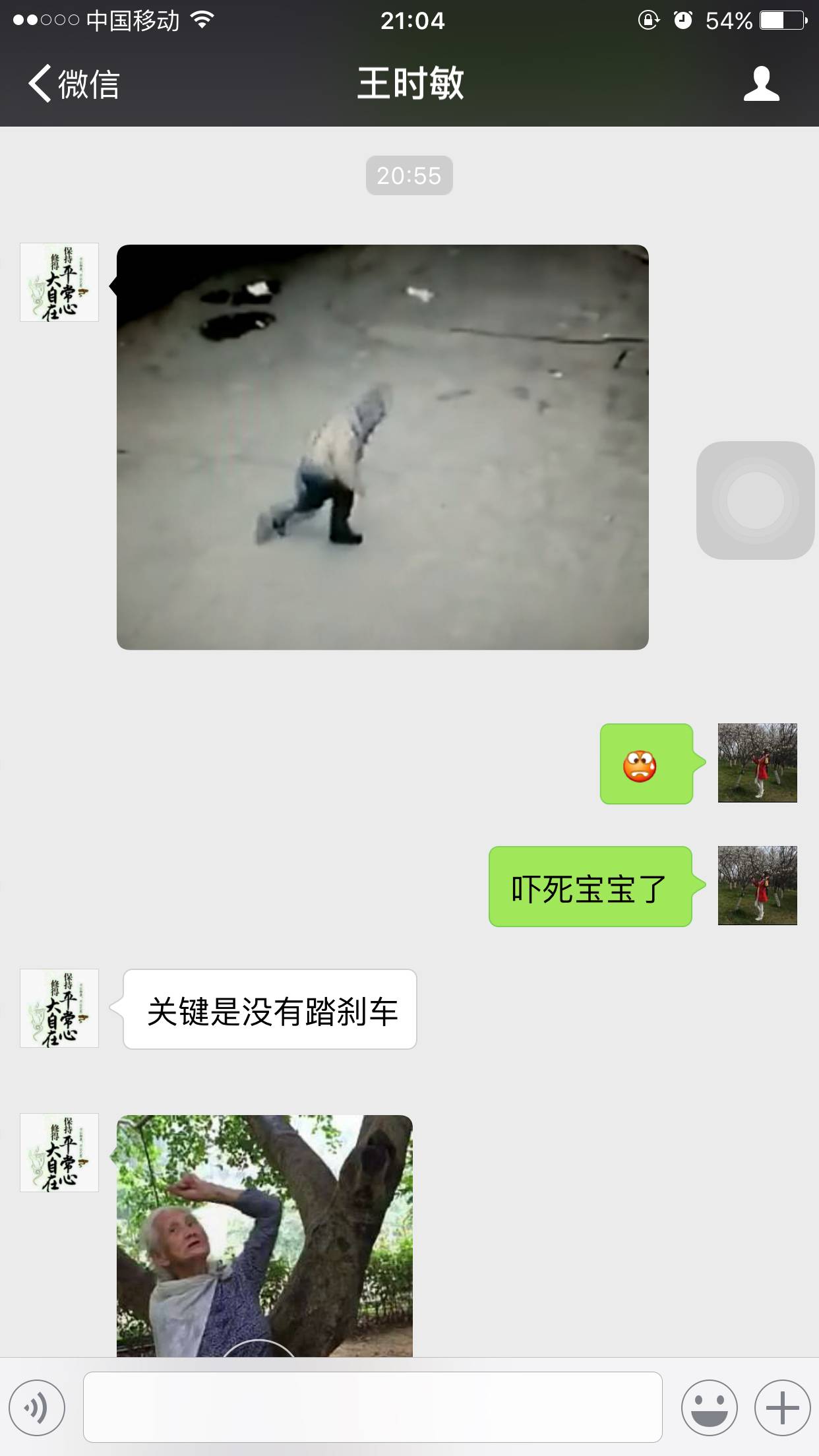
Task: Open chat details via the profile icon
Action: [x=761, y=84]
